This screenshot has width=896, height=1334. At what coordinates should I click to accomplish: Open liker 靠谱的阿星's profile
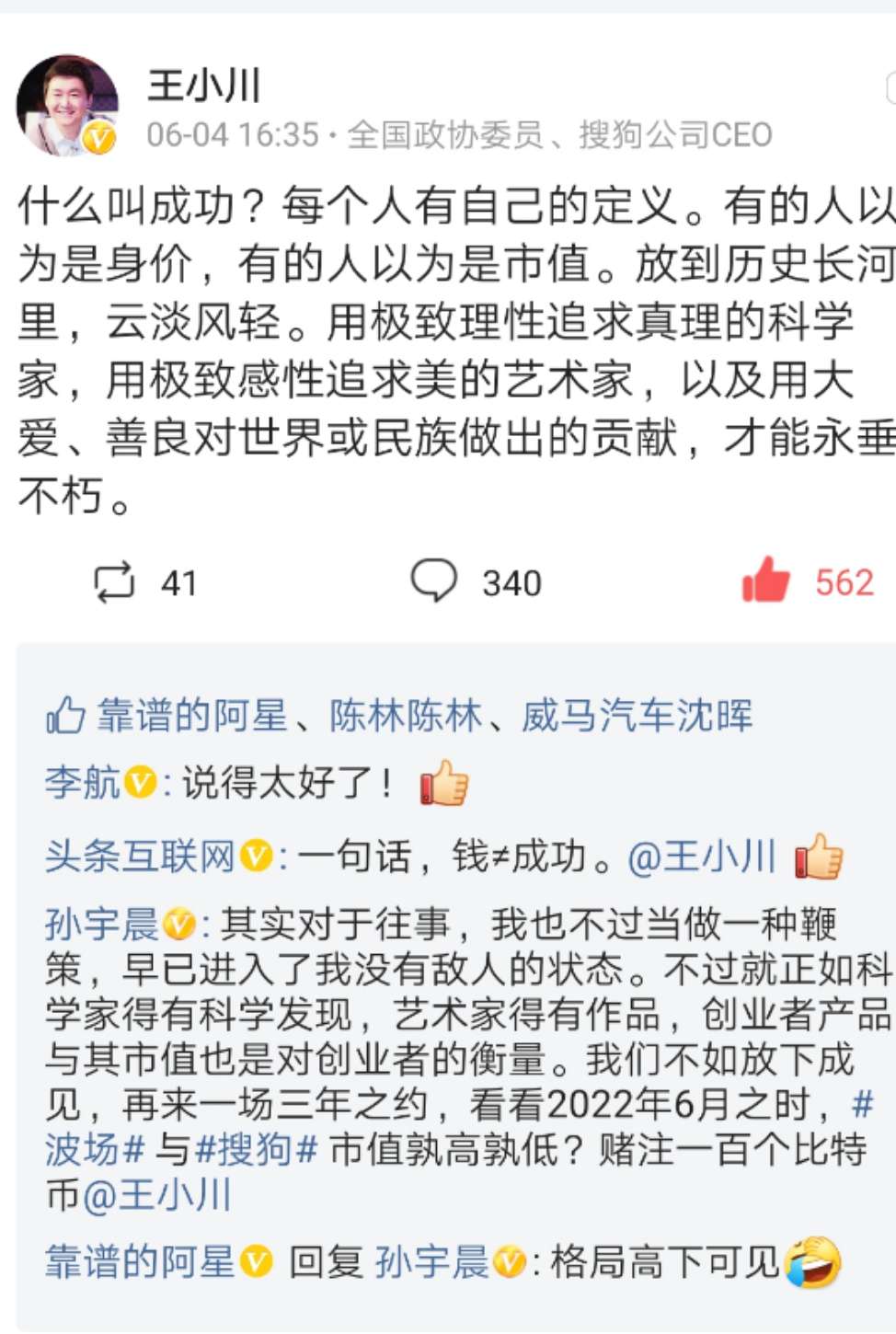pyautogui.click(x=191, y=716)
